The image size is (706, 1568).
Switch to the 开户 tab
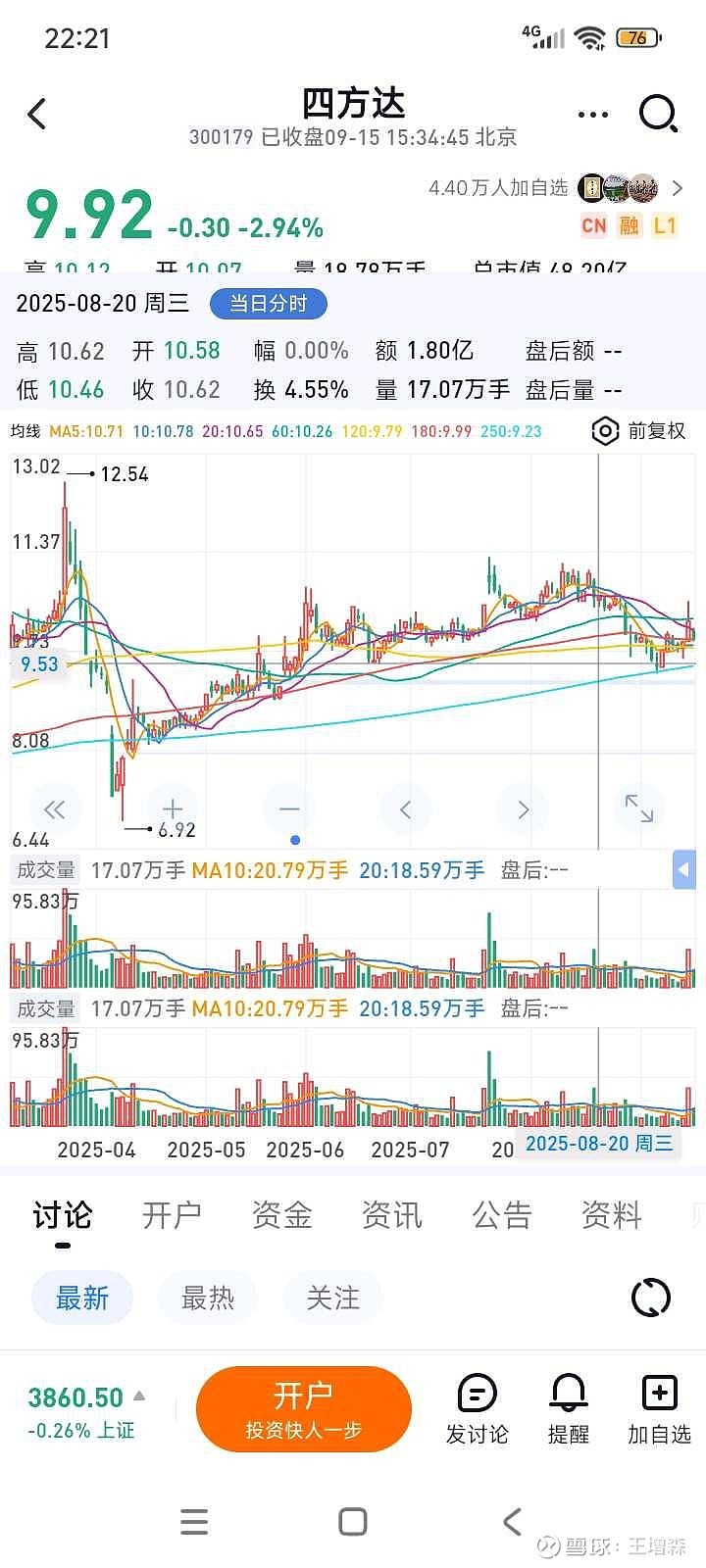(x=172, y=1215)
